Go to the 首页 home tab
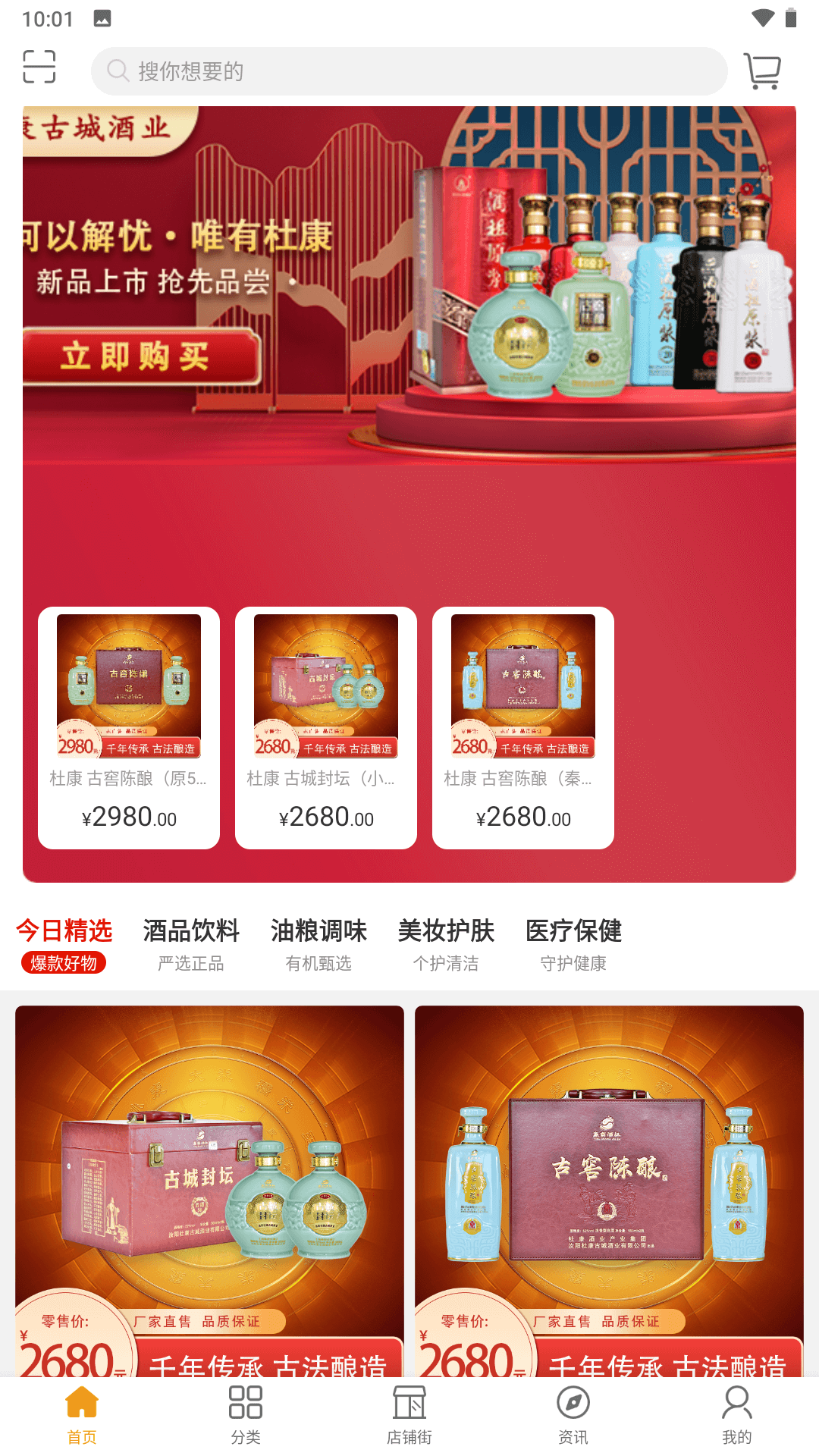The image size is (819, 1456). click(82, 1415)
